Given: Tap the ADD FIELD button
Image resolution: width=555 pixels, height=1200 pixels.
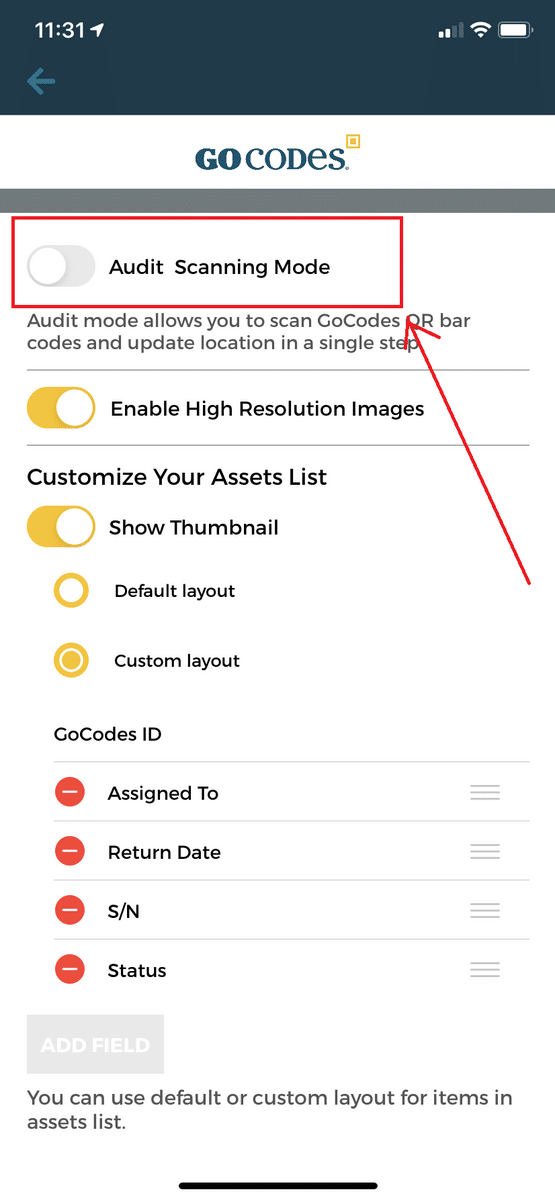Looking at the screenshot, I should 95,1045.
